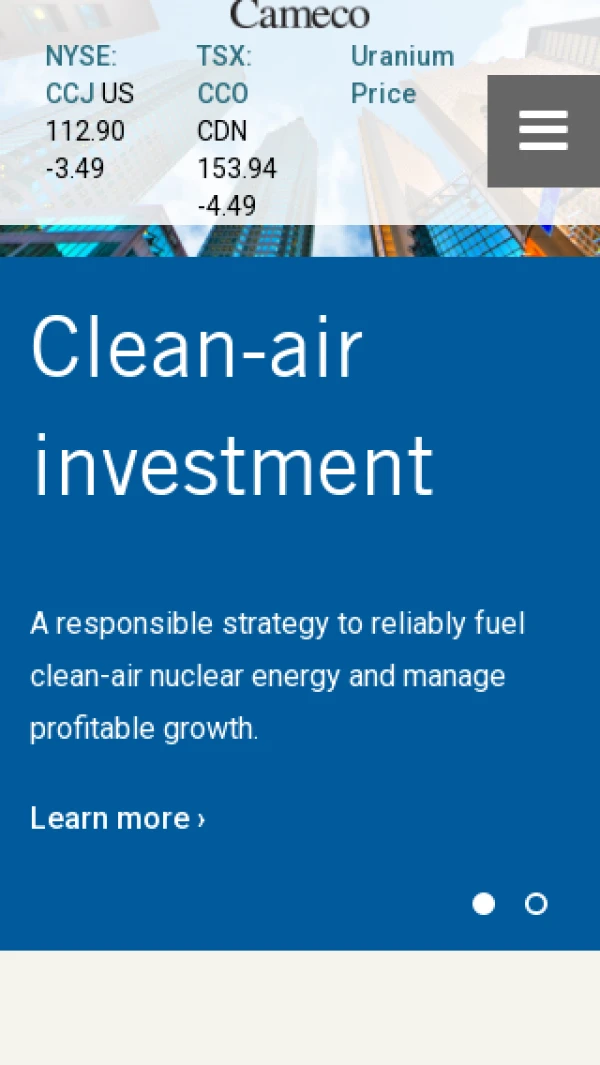View the Uranium Price link
600x1065 pixels.
point(401,75)
